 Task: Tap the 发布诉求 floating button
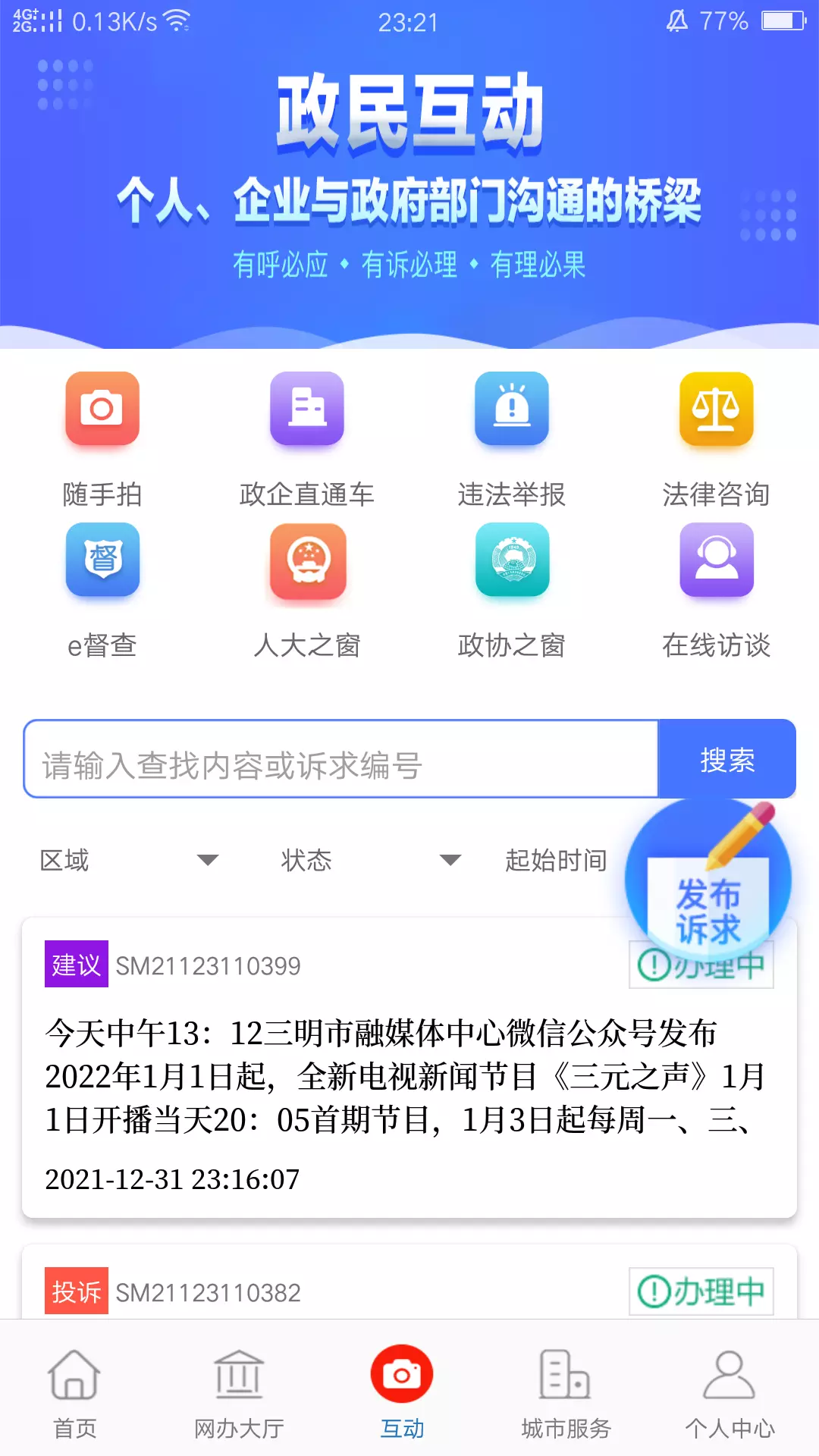pos(708,880)
